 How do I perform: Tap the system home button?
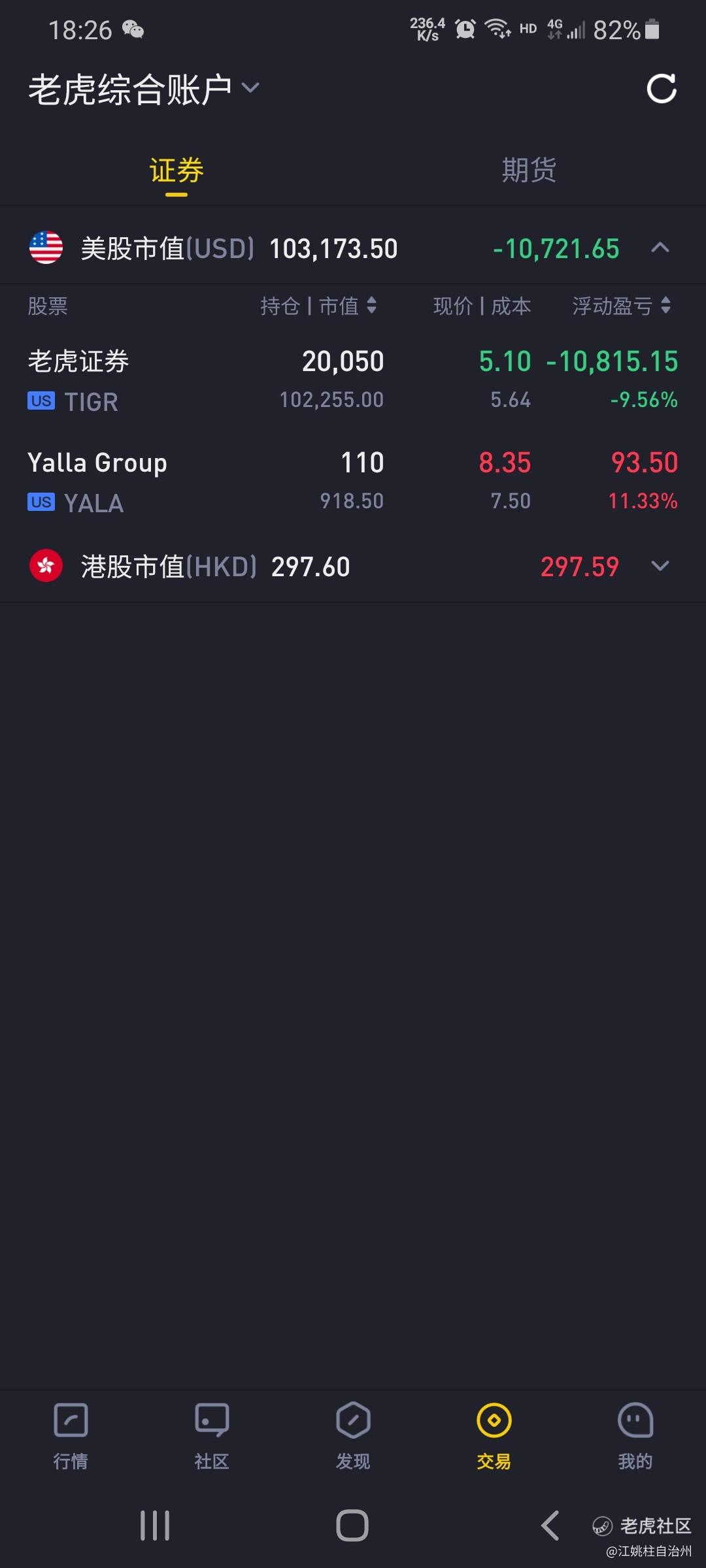352,1526
